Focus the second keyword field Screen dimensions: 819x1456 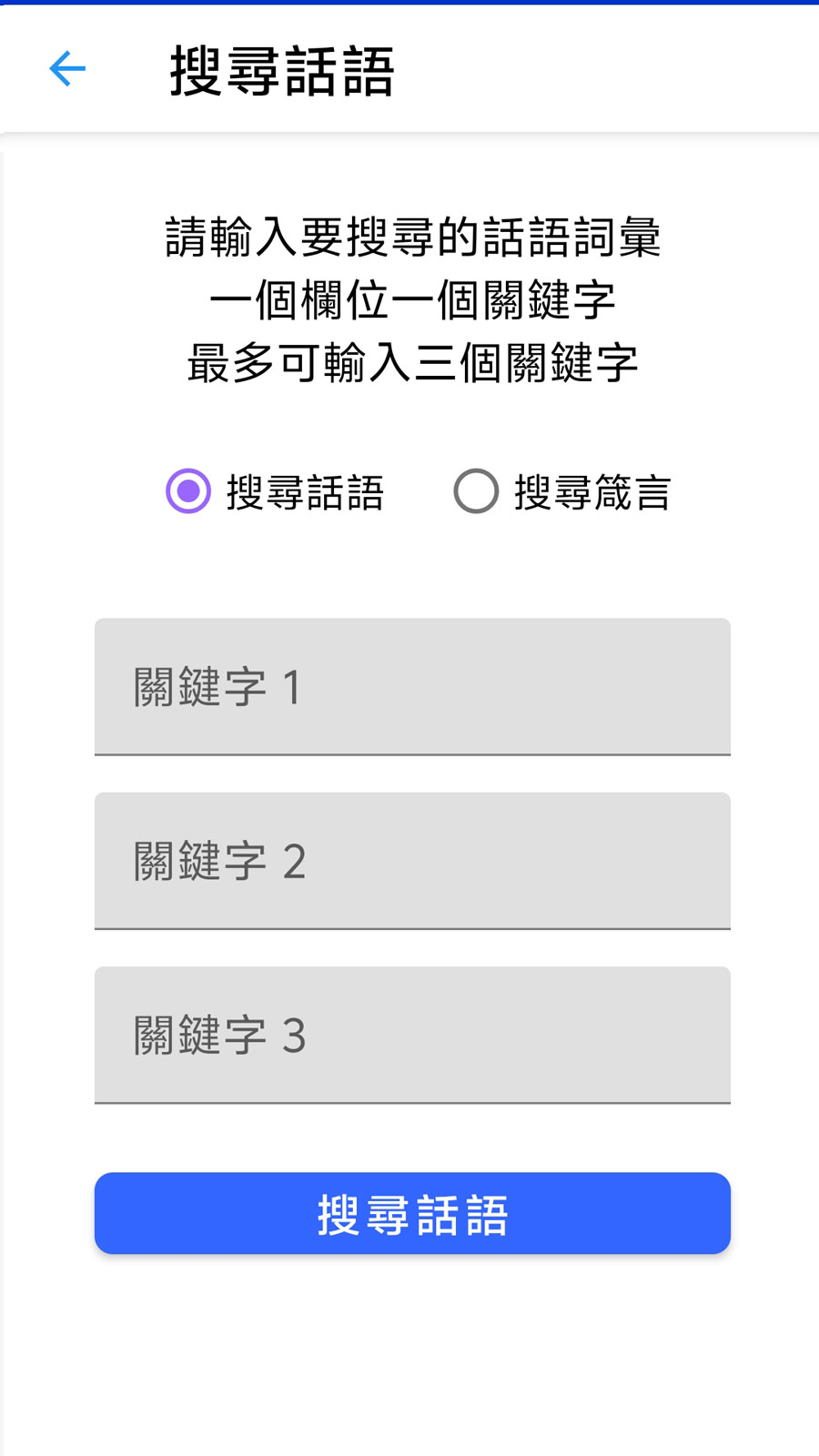point(409,860)
